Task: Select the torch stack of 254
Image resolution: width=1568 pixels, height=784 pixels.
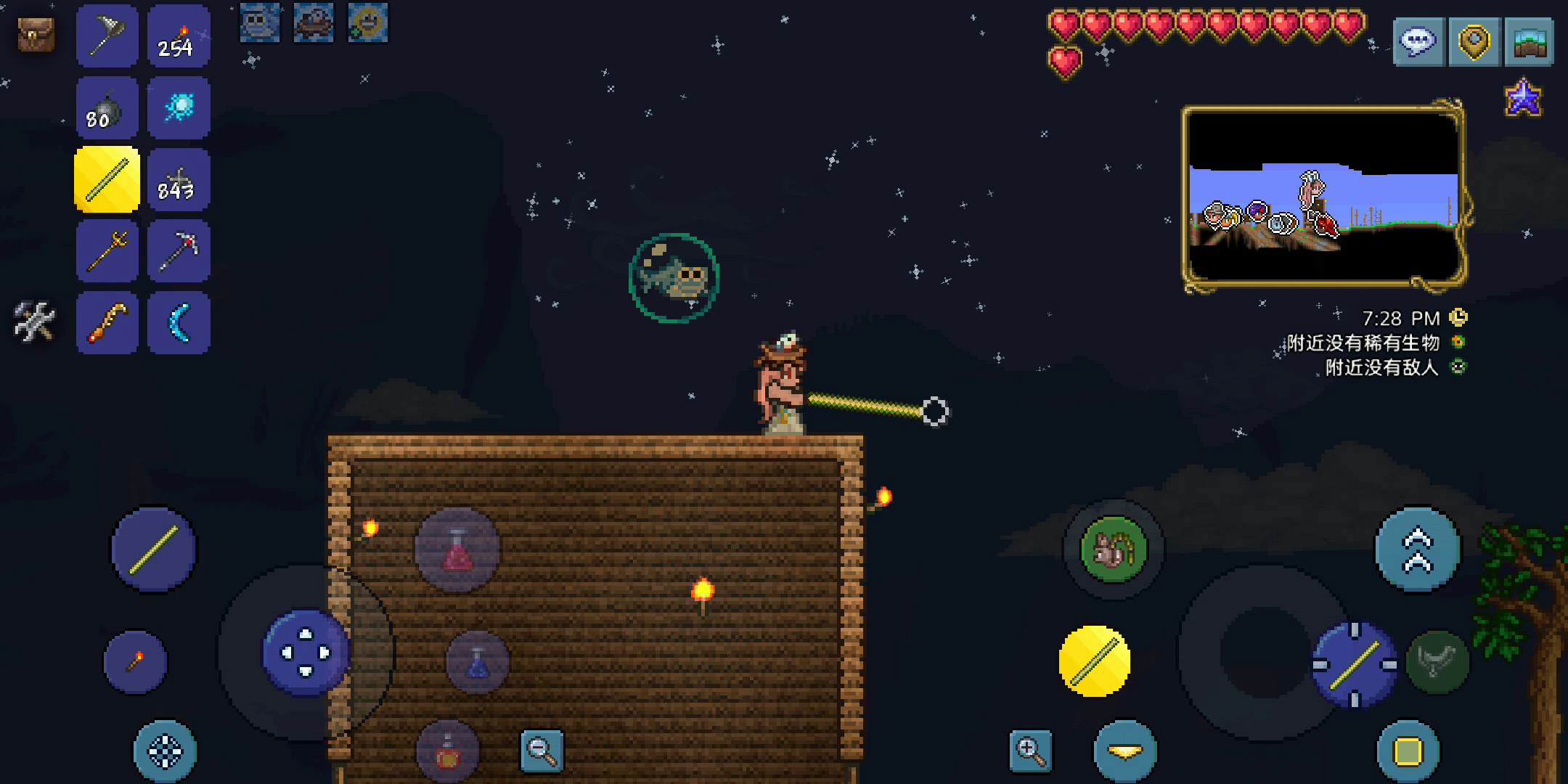Action: pos(179,36)
